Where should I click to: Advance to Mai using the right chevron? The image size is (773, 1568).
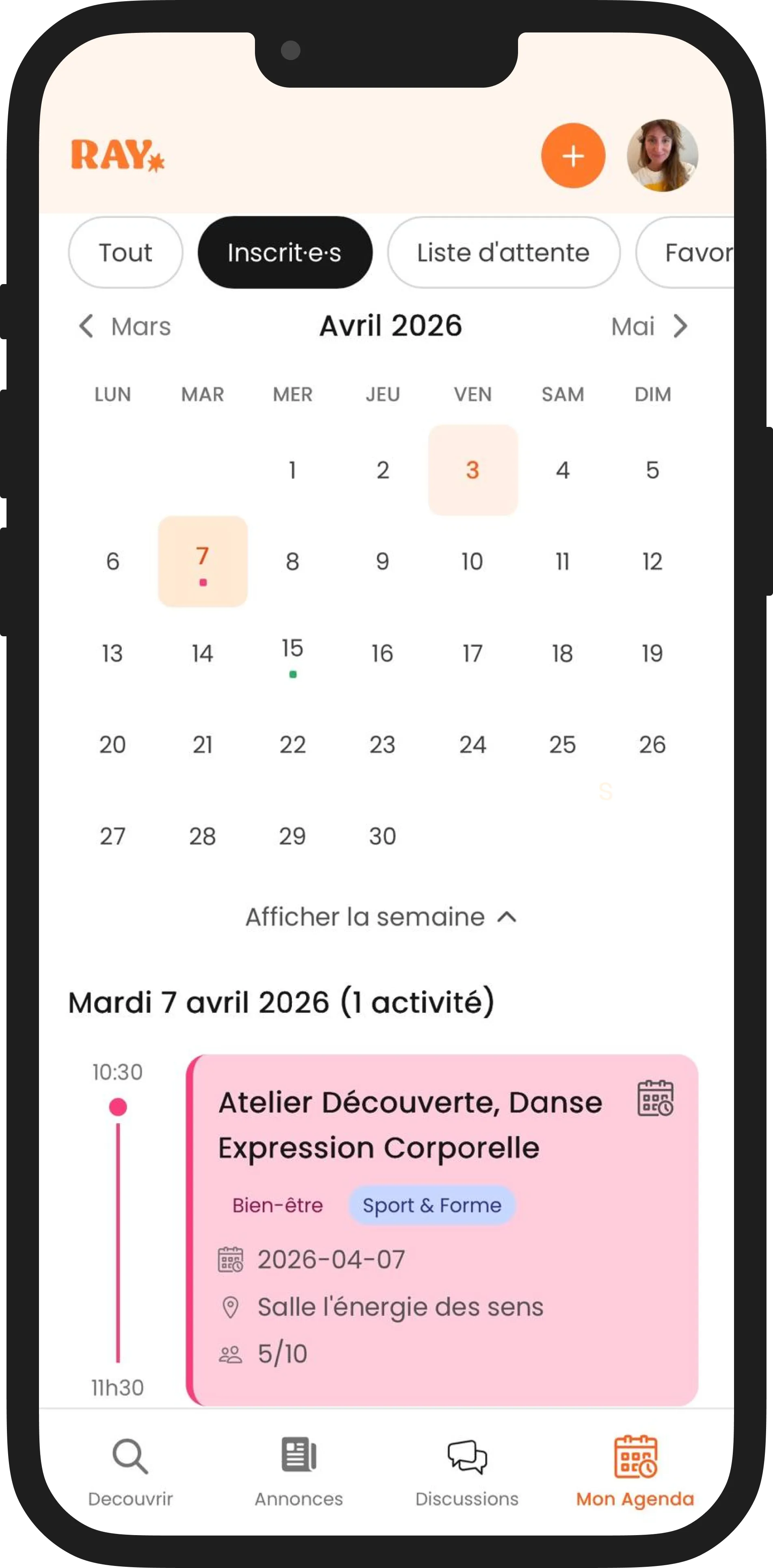coord(681,327)
